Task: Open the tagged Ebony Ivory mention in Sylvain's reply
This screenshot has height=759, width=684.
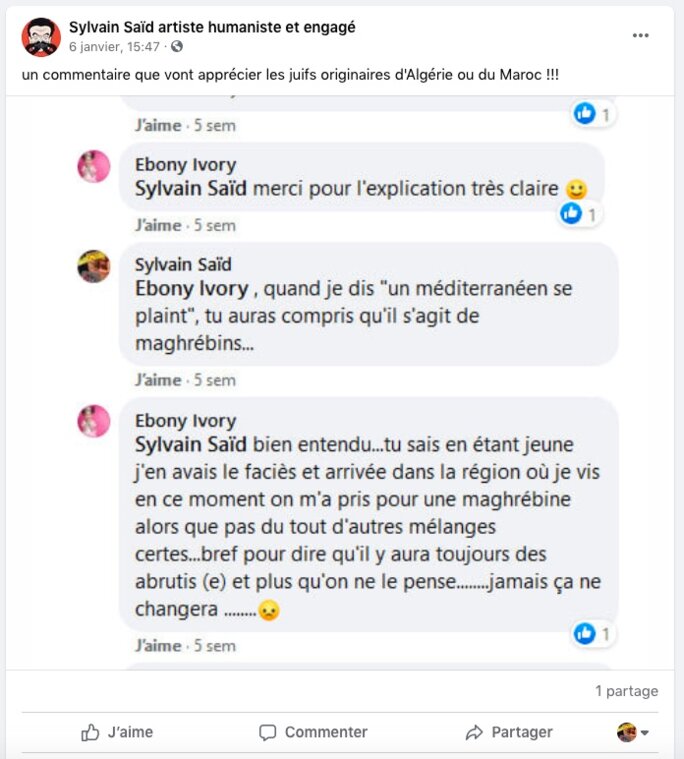Action: pyautogui.click(x=191, y=288)
